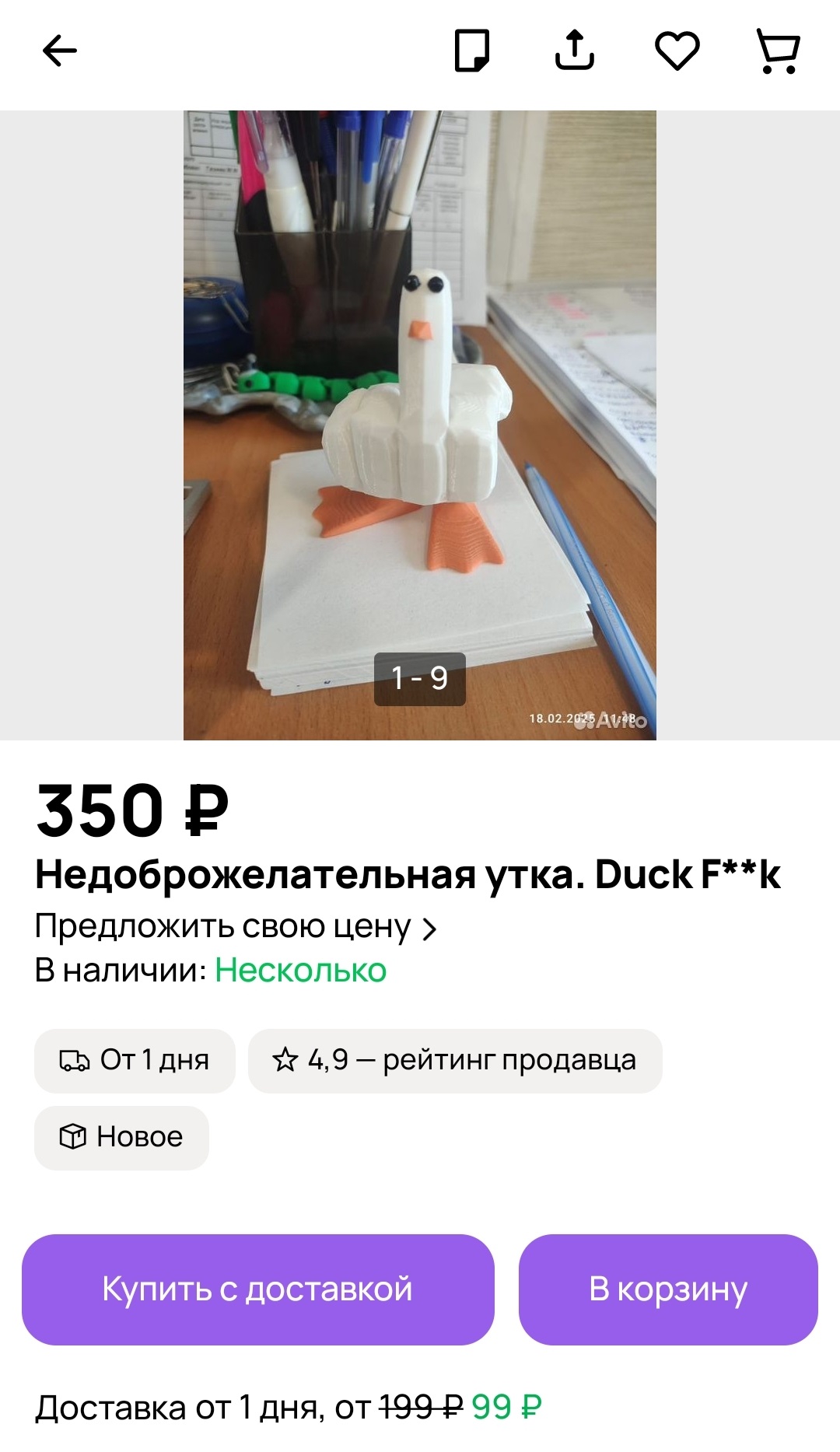
Task: Tap the "Новое" condition chip
Action: click(121, 1138)
